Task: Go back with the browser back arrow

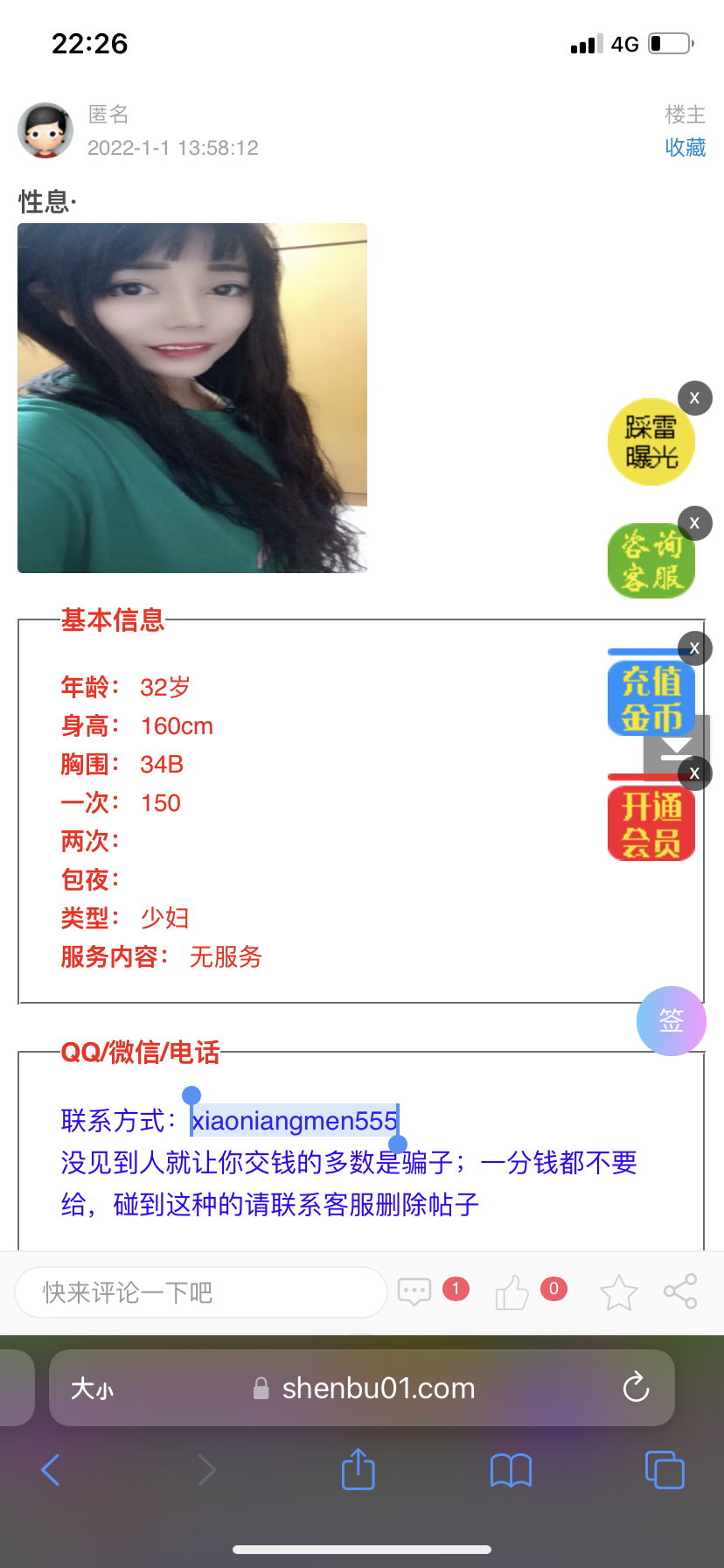Action: click(51, 1470)
